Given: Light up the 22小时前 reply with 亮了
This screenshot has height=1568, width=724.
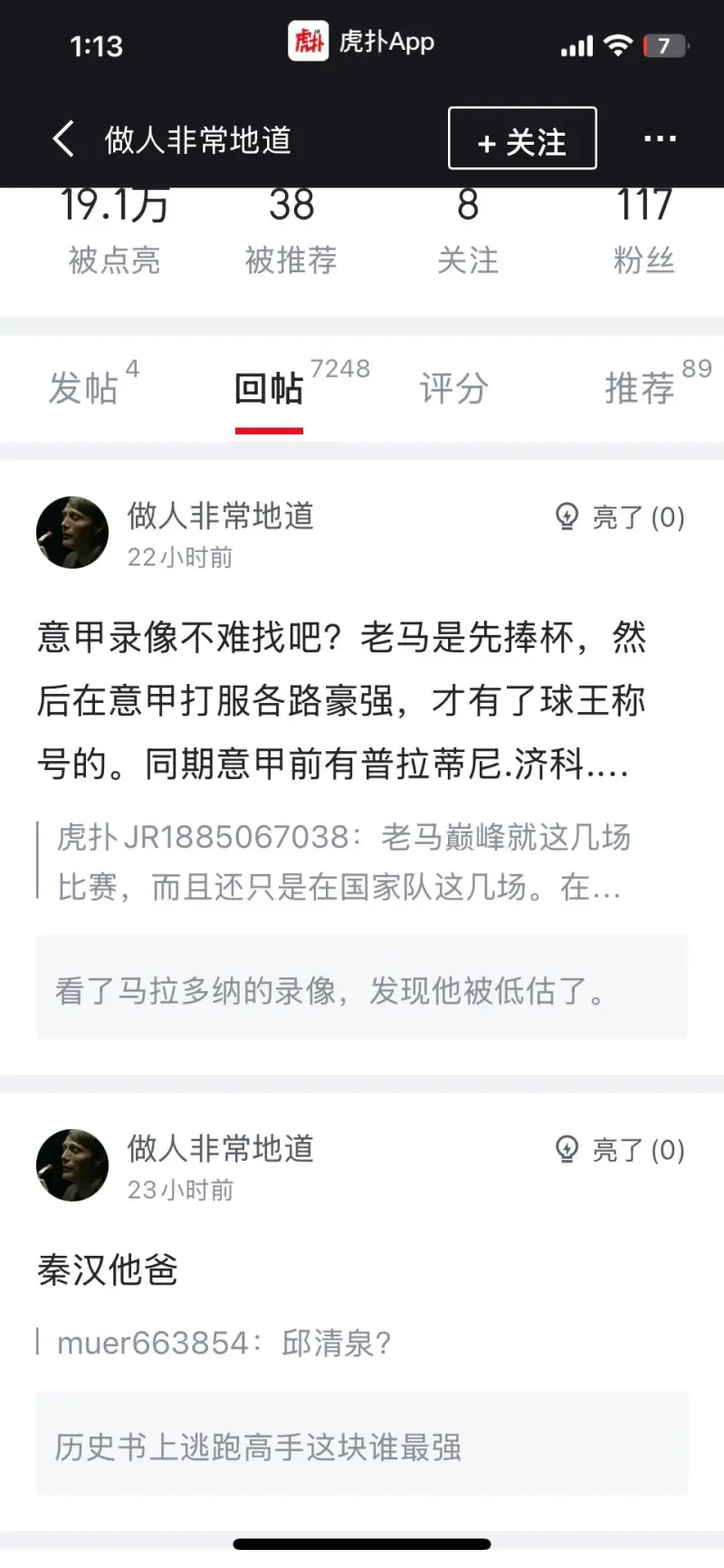Looking at the screenshot, I should 620,517.
